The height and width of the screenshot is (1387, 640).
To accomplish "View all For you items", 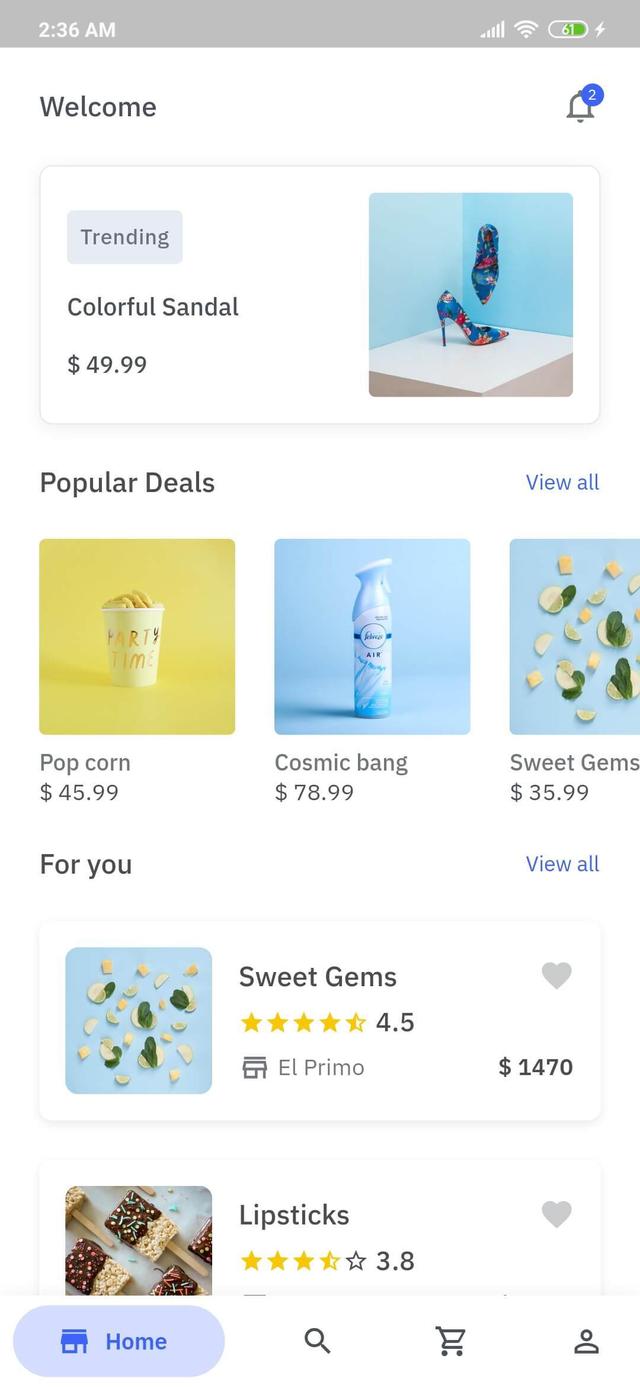I will coord(562,864).
